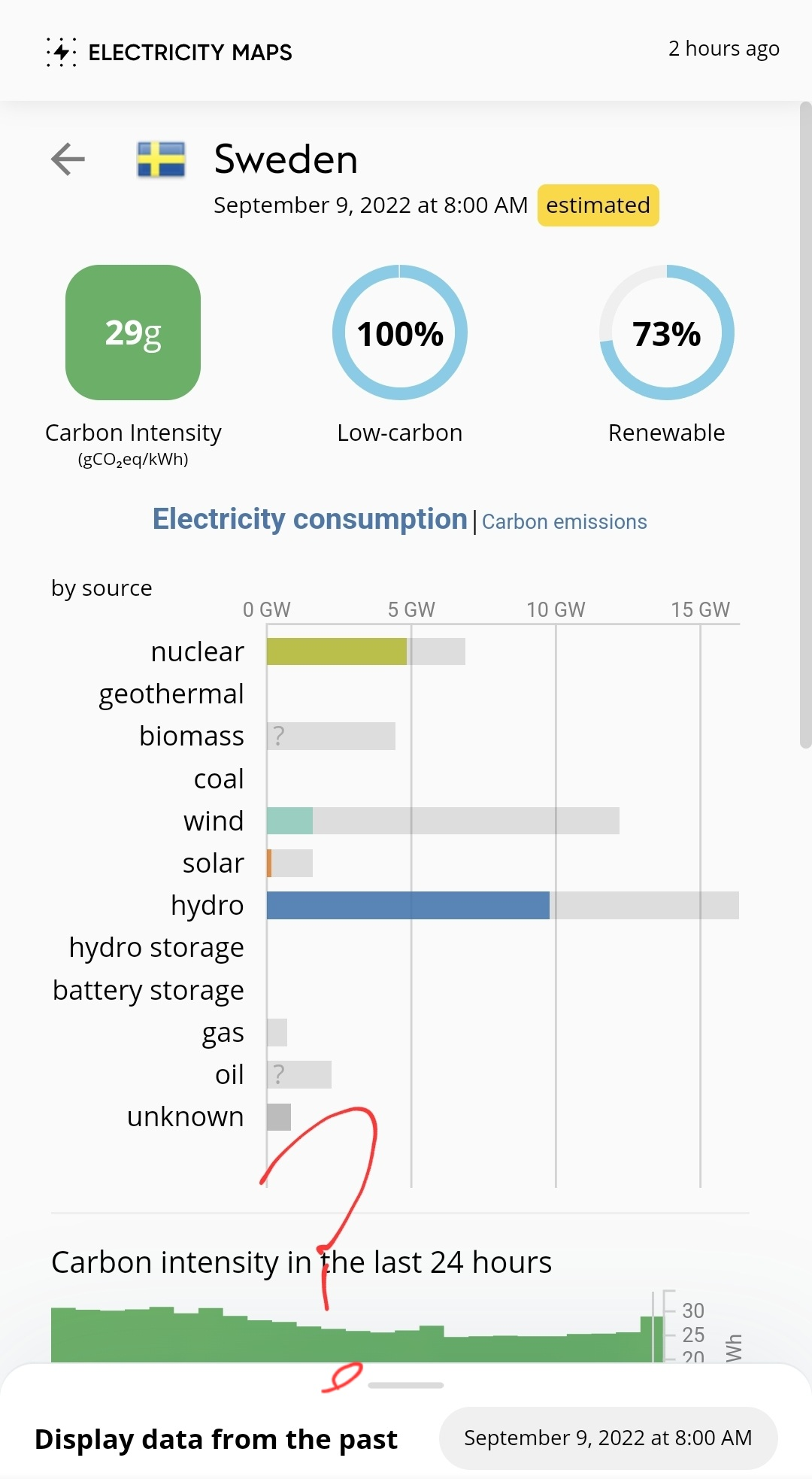Click the question mark on the biomass bar
Viewport: 812px width, 1479px height.
280,735
